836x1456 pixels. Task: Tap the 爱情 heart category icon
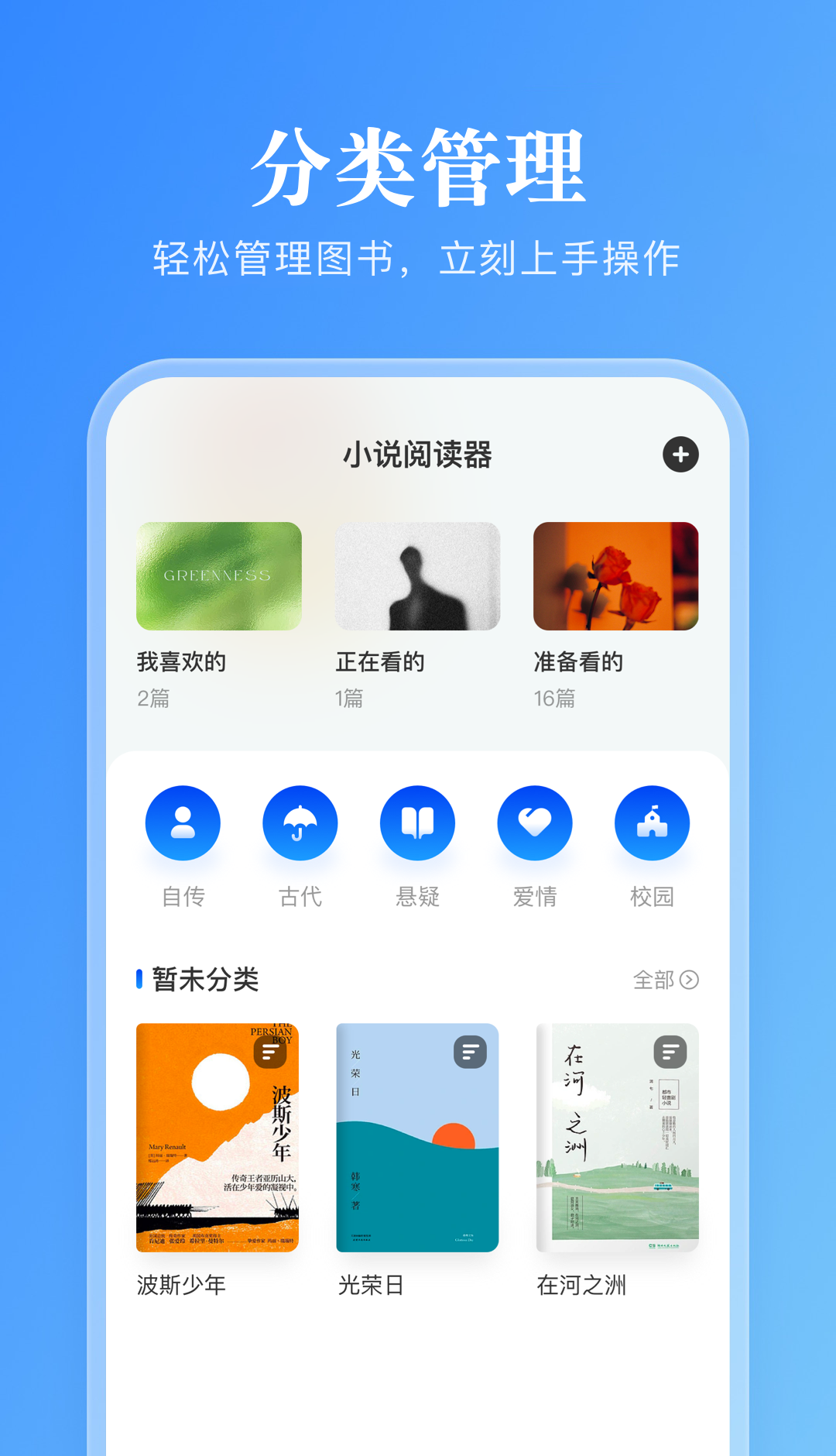[x=533, y=822]
